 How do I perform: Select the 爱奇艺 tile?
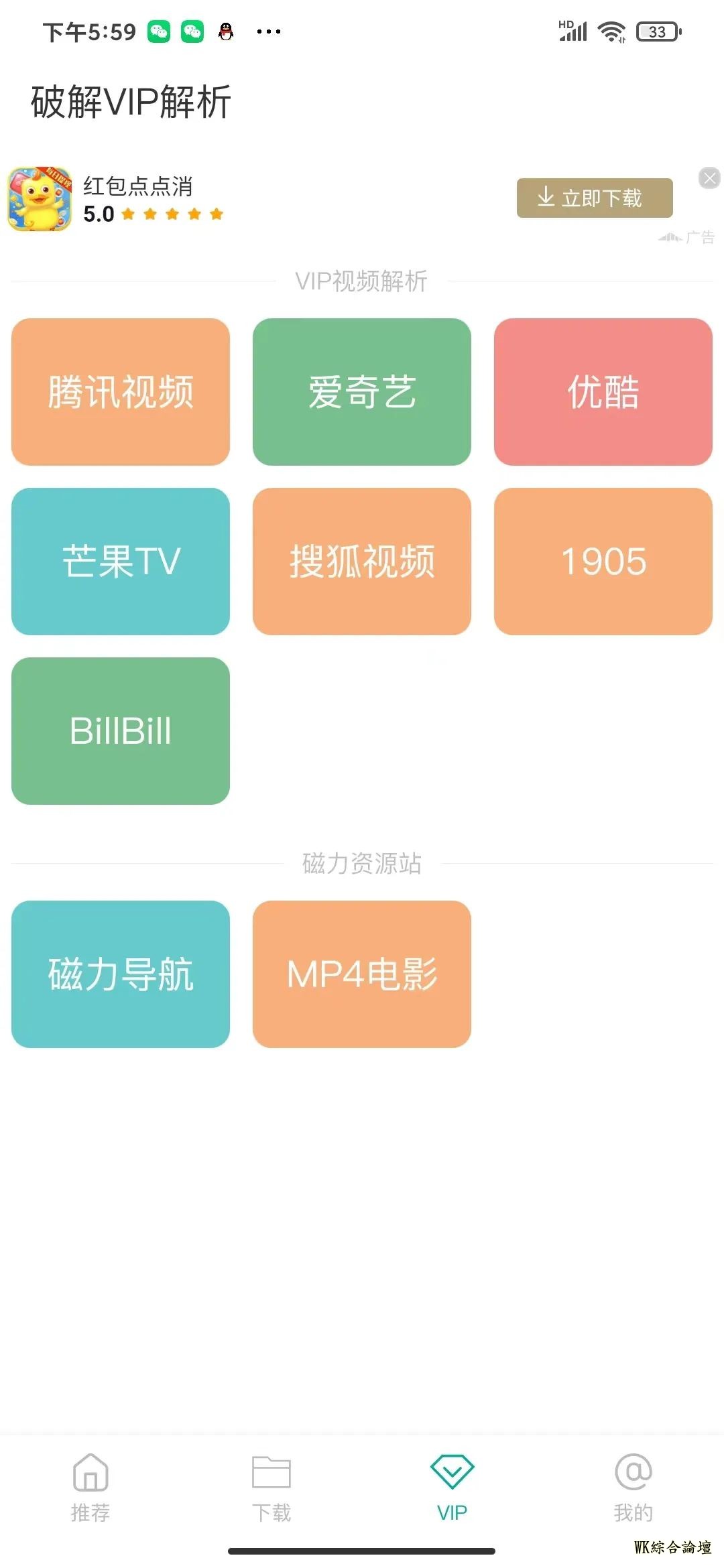362,392
